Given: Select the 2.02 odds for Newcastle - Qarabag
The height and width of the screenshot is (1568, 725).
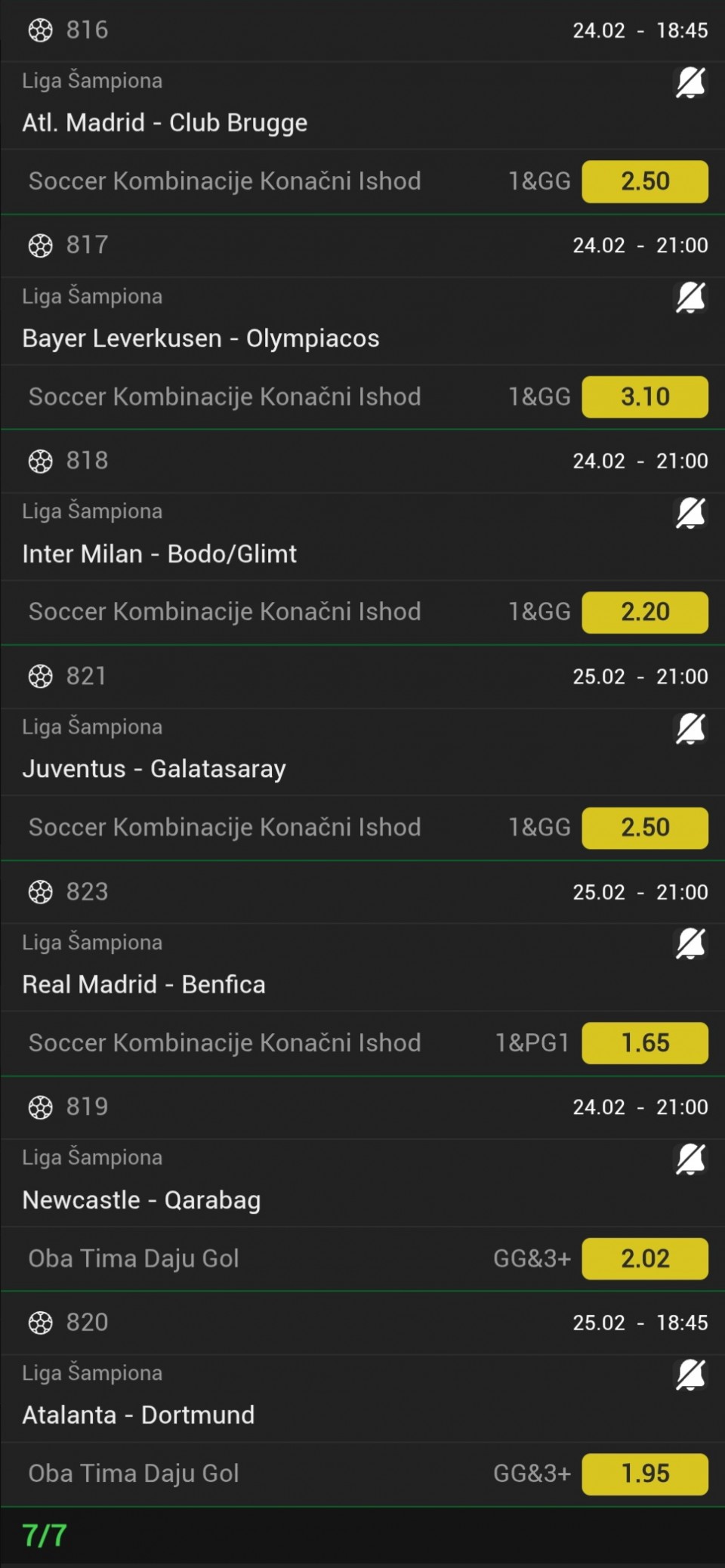Looking at the screenshot, I should coord(645,1258).
